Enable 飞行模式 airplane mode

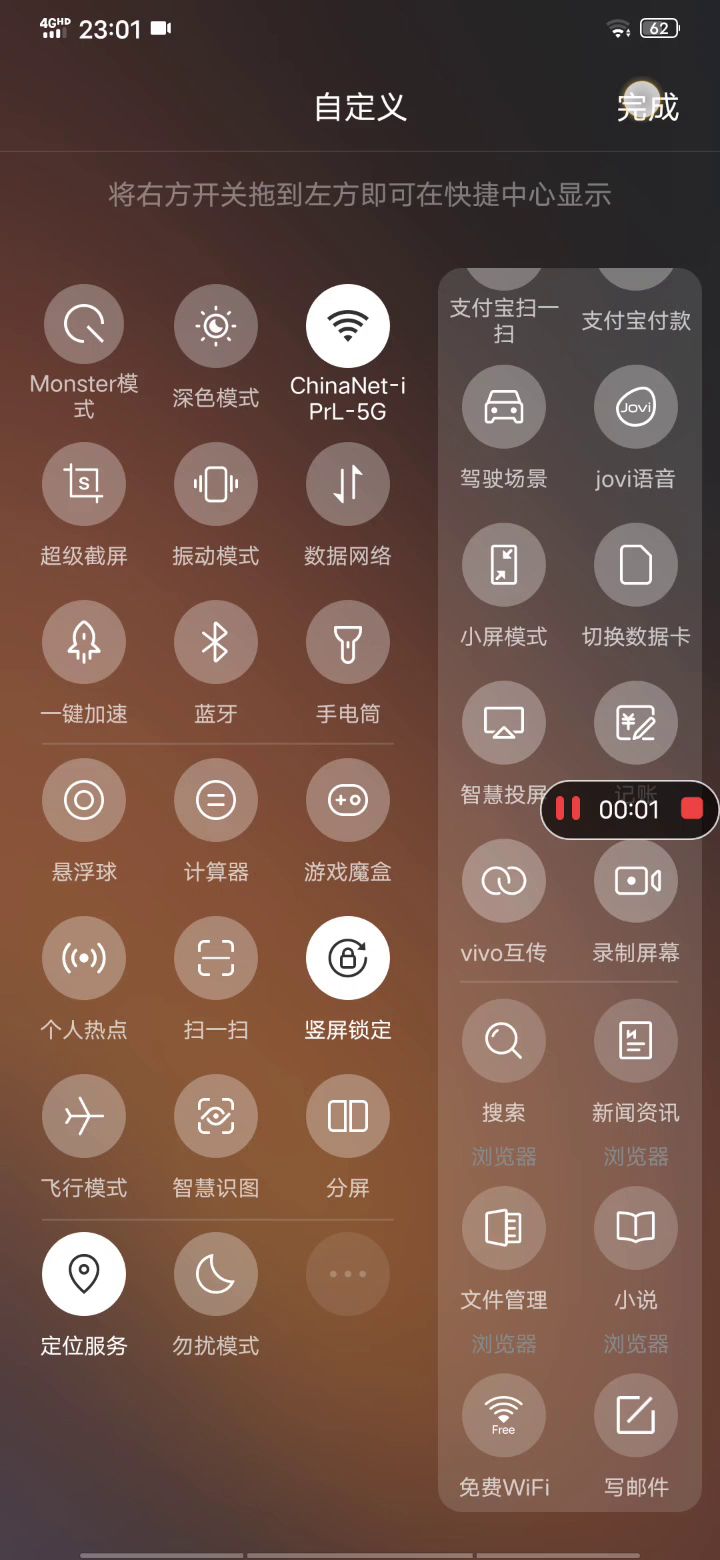tap(84, 1116)
